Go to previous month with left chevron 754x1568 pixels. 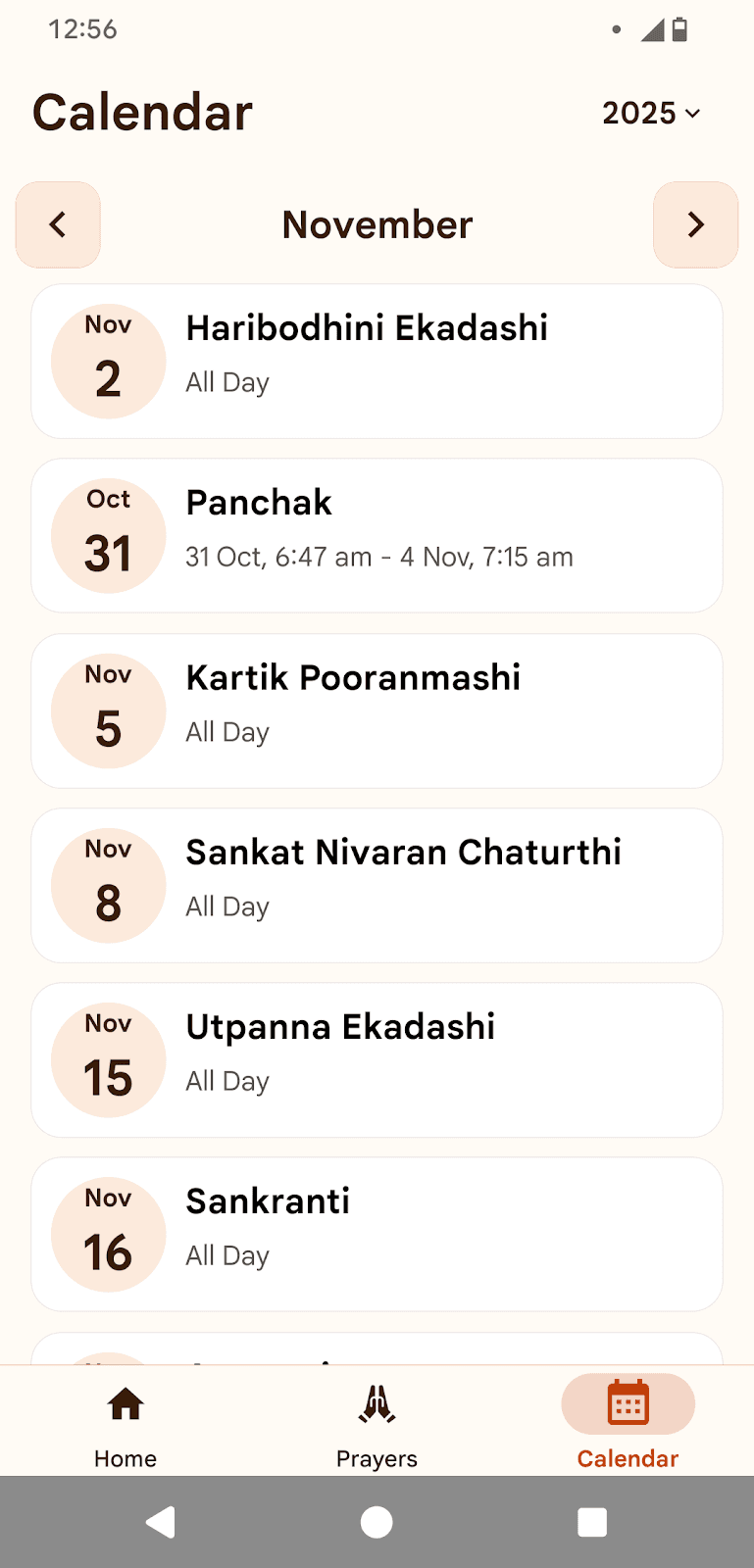[58, 224]
